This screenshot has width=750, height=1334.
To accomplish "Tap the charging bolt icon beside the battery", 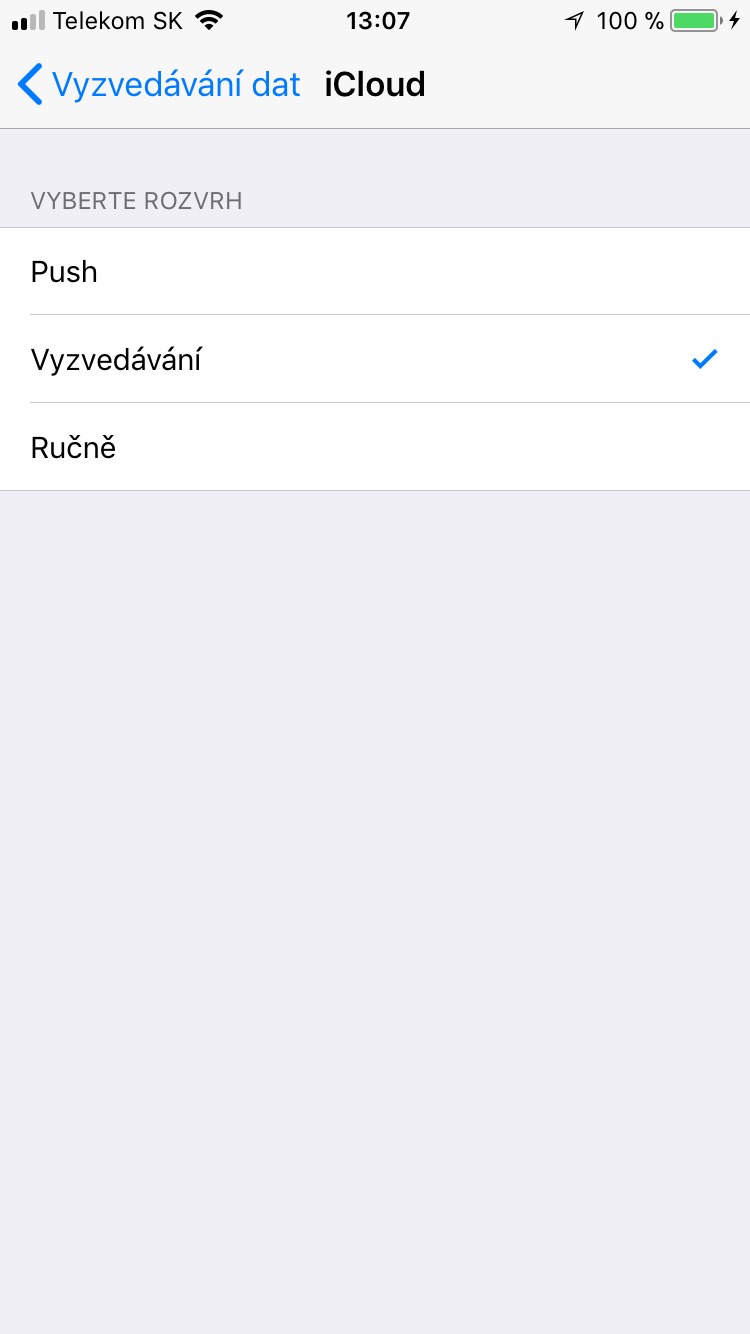I will pos(735,19).
